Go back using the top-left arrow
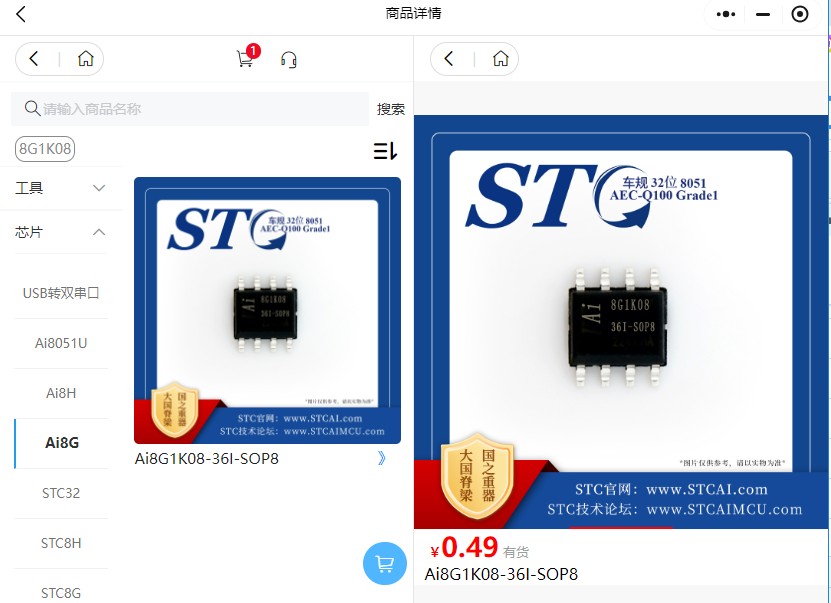 click(x=21, y=14)
